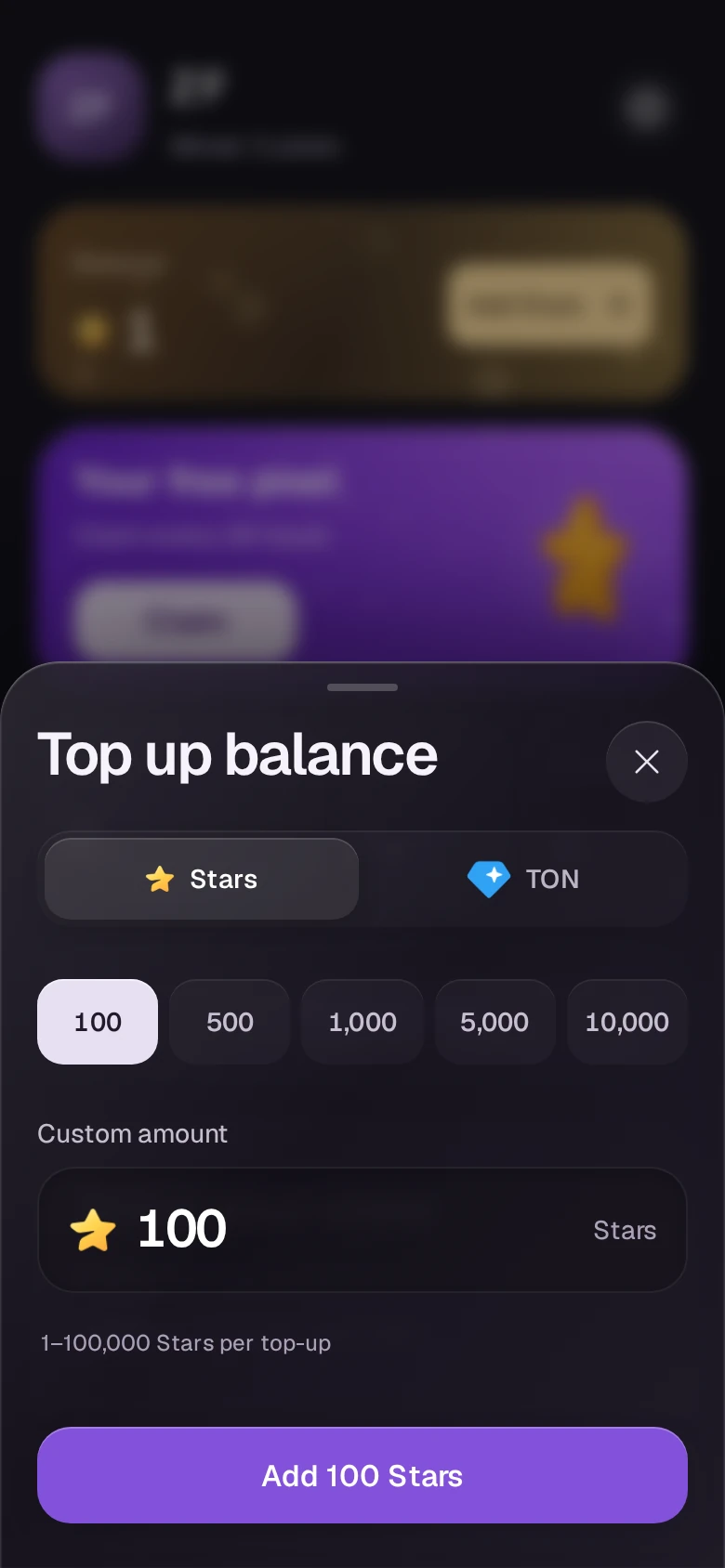Select the 10,000 Stars preset amount
This screenshot has width=725, height=1568.
point(627,1022)
